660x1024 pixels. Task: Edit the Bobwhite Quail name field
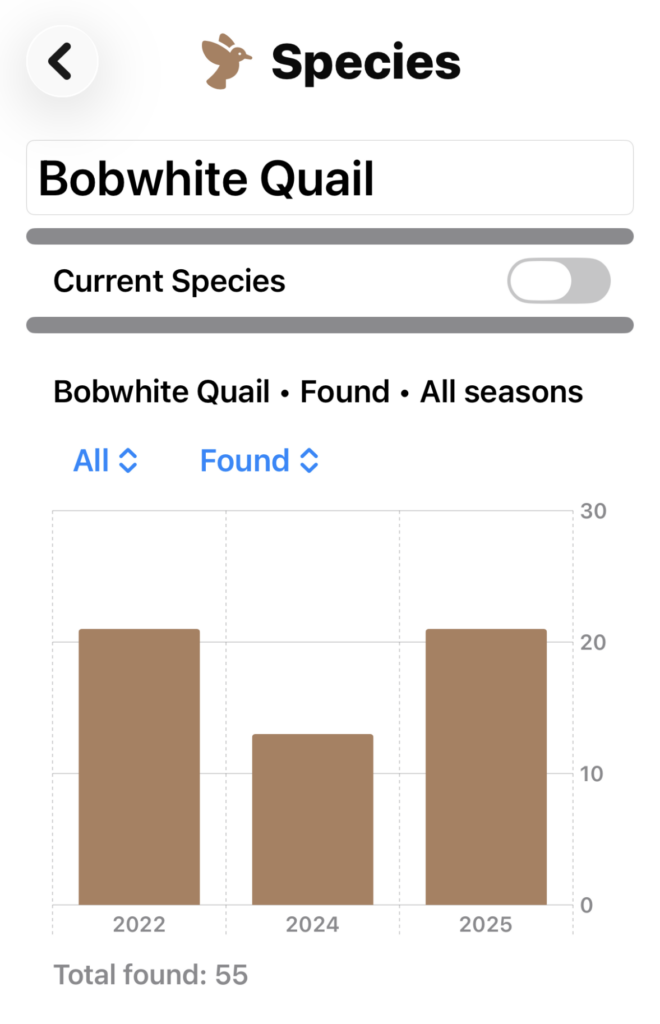[x=329, y=178]
